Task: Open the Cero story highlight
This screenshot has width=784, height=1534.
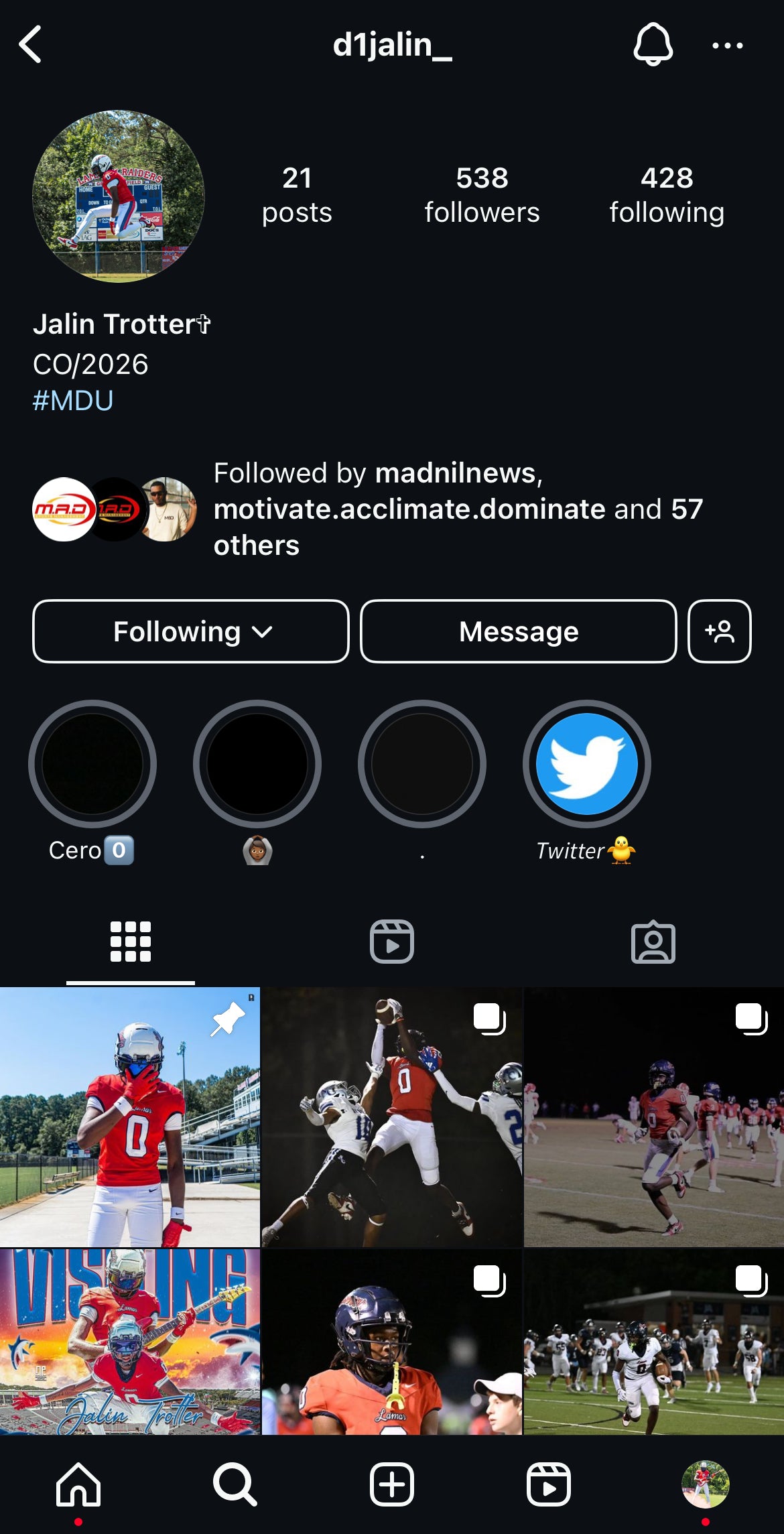Action: [92, 764]
